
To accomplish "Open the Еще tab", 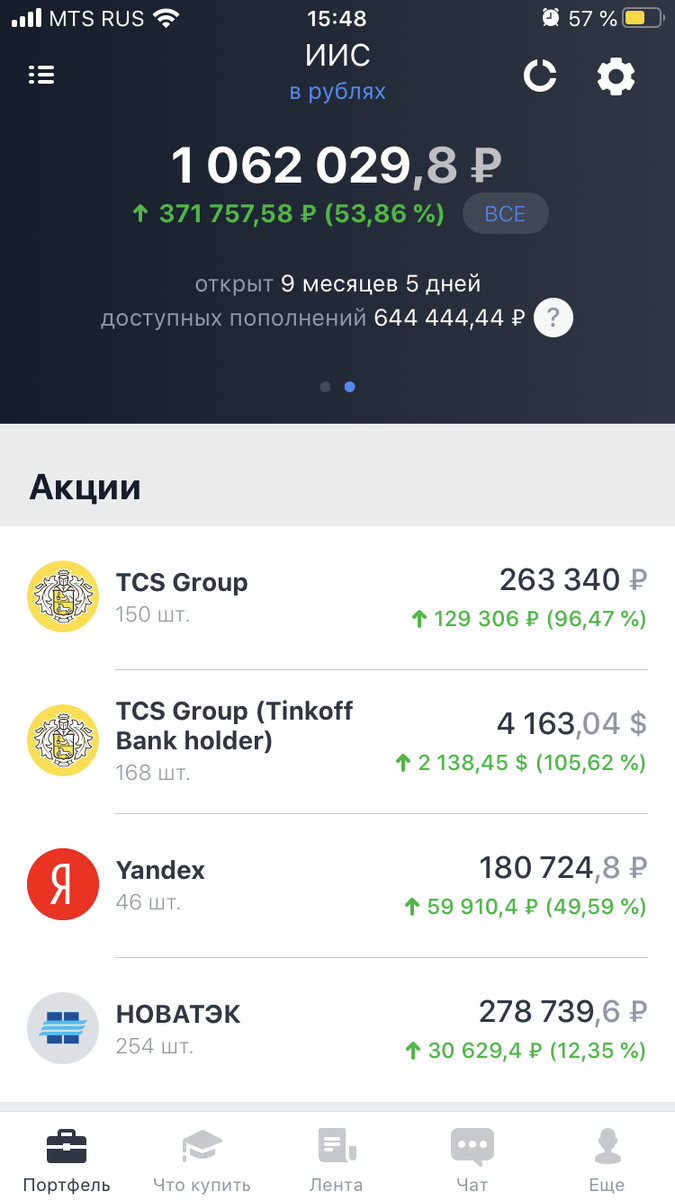I will point(606,1159).
